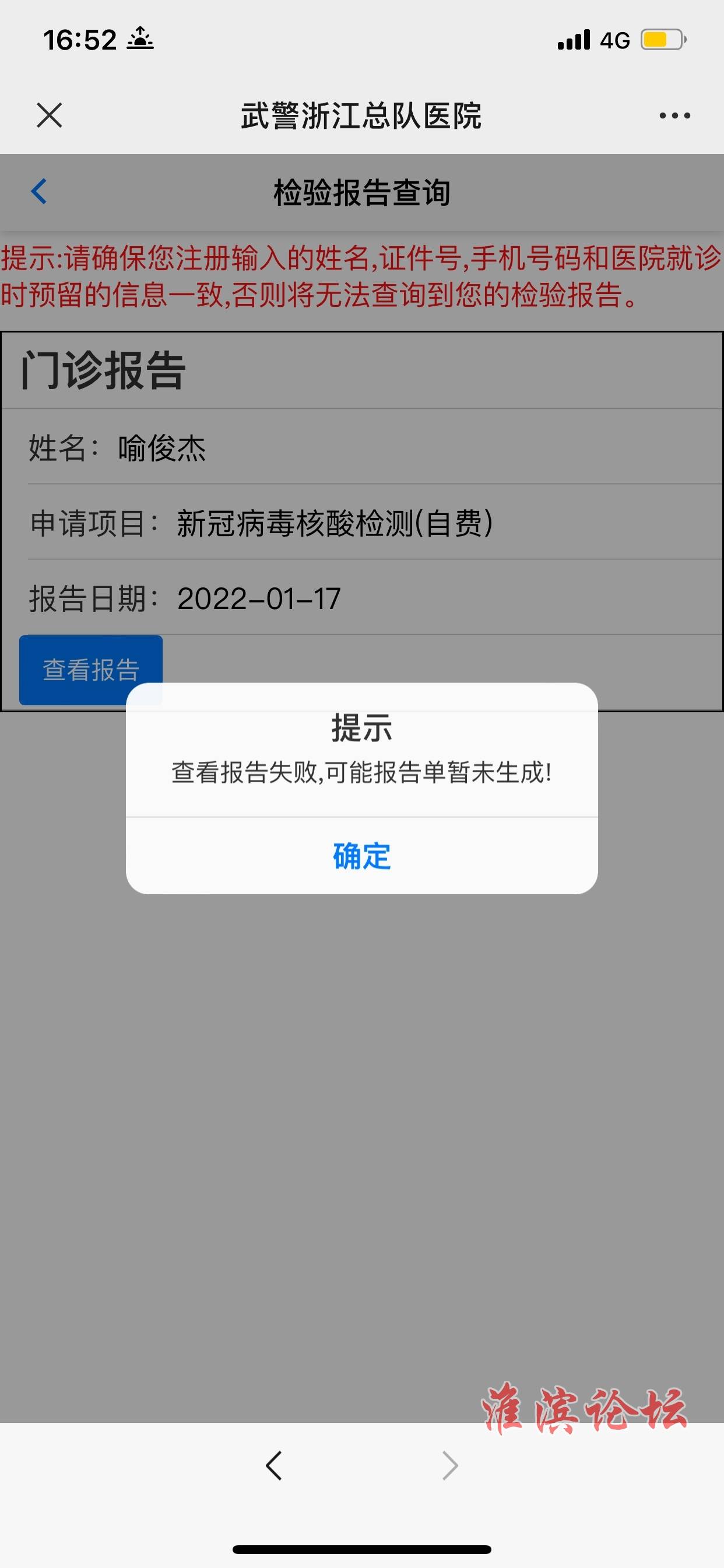Navigate forward with bottom browser arrow
This screenshot has height=1568, width=724.
coord(449,1466)
